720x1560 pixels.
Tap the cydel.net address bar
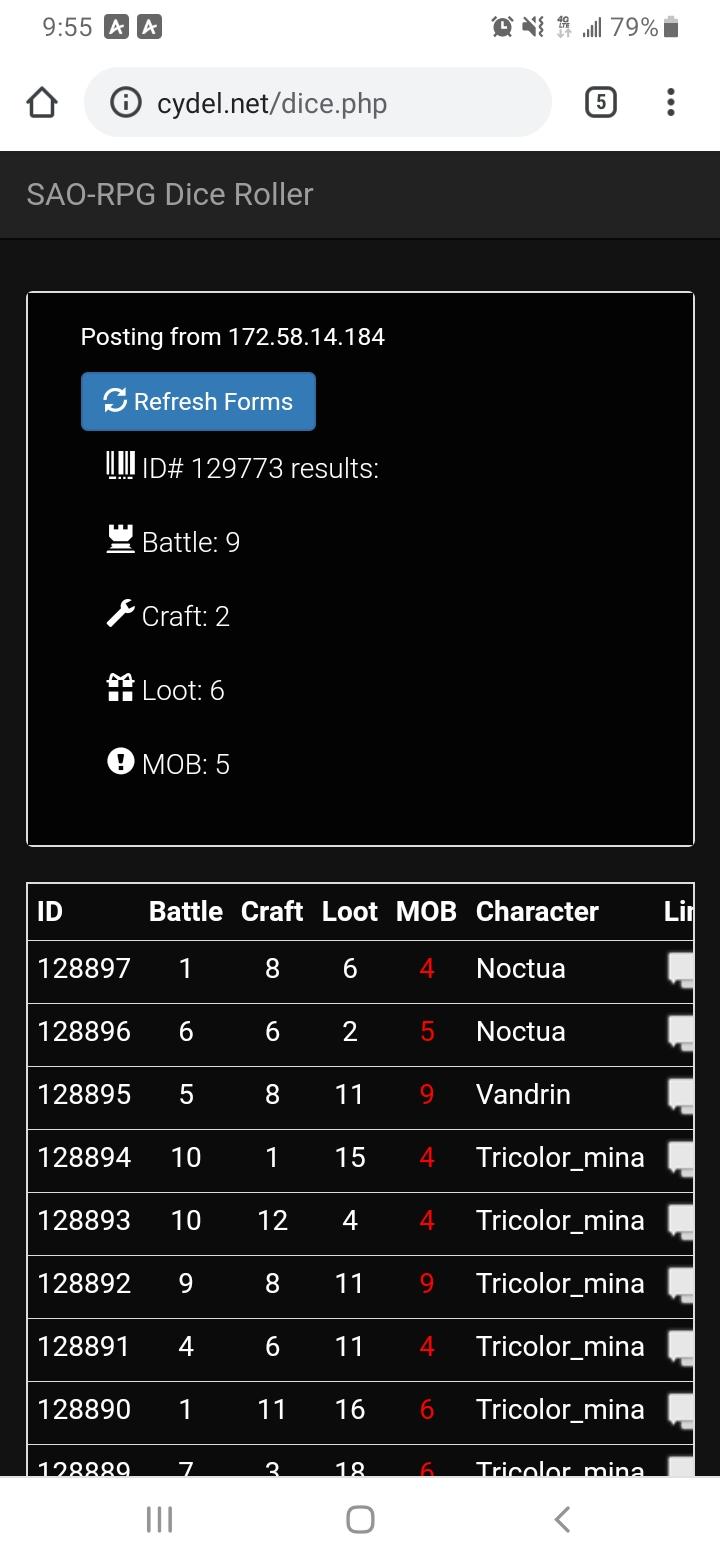[x=318, y=102]
